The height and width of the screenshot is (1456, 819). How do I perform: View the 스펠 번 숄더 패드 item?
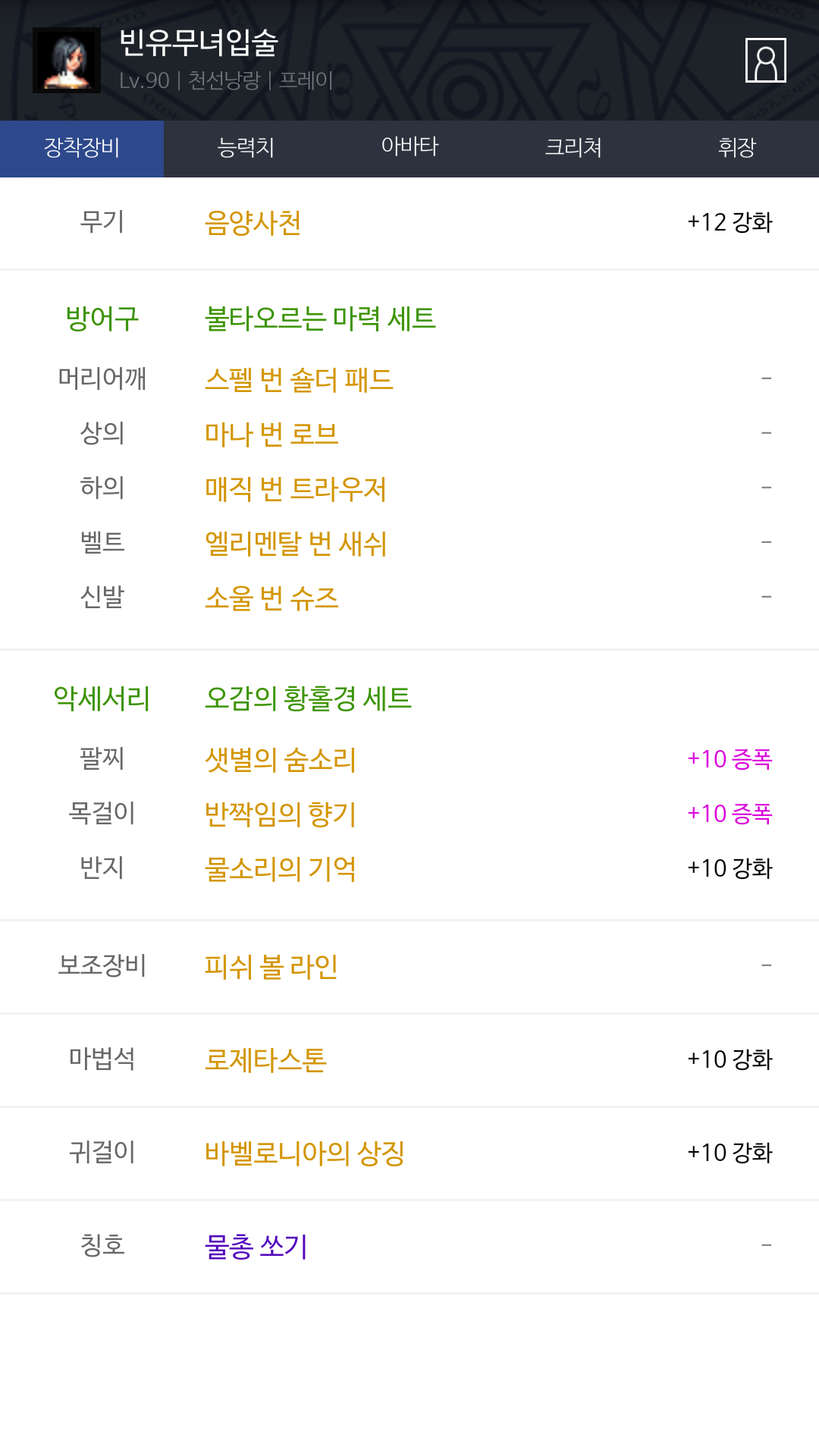point(299,379)
